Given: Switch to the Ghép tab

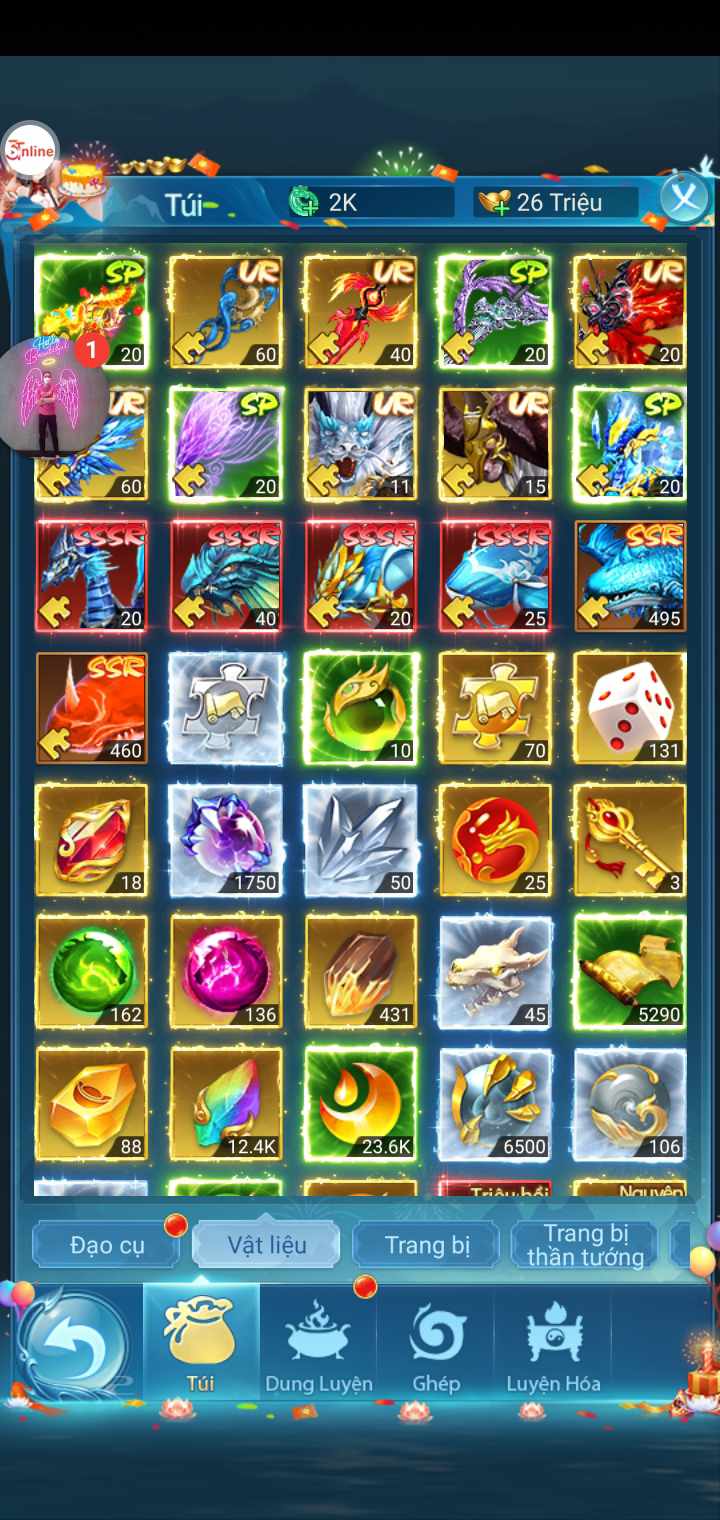Looking at the screenshot, I should click(436, 1343).
